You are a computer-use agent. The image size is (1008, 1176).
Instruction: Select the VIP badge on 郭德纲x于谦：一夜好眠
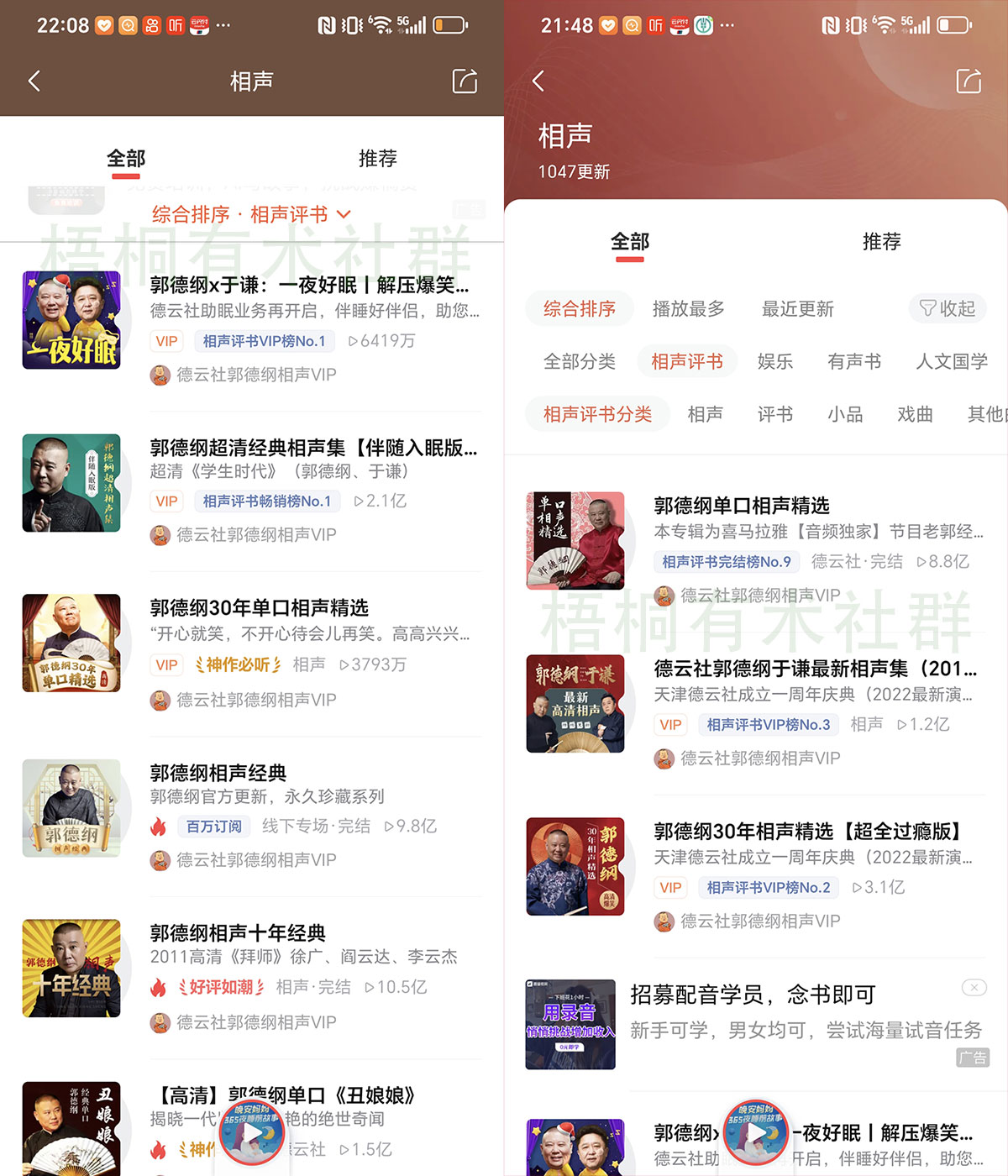coord(166,341)
